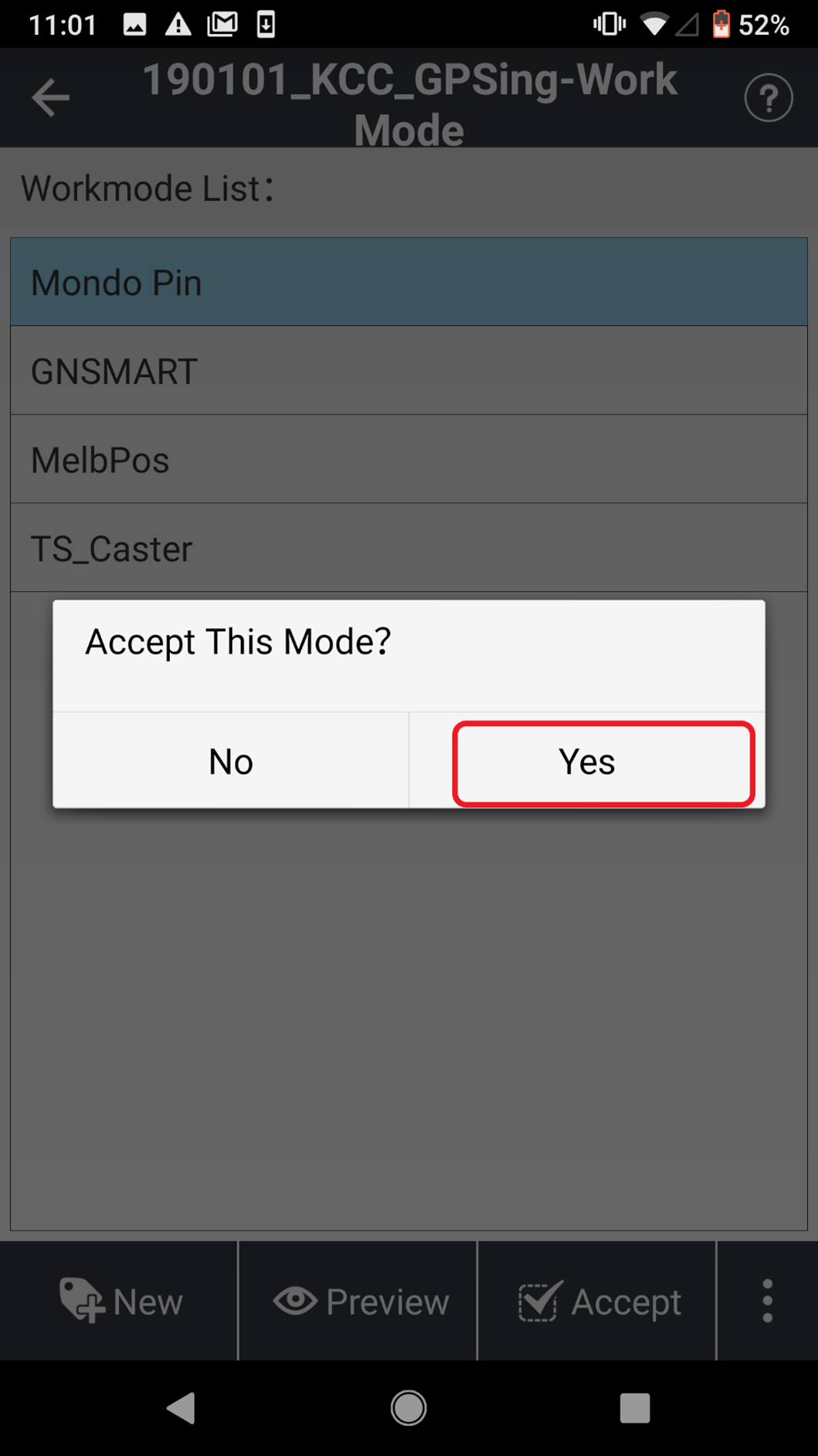818x1456 pixels.
Task: Decline the mode by choosing No
Action: [230, 762]
